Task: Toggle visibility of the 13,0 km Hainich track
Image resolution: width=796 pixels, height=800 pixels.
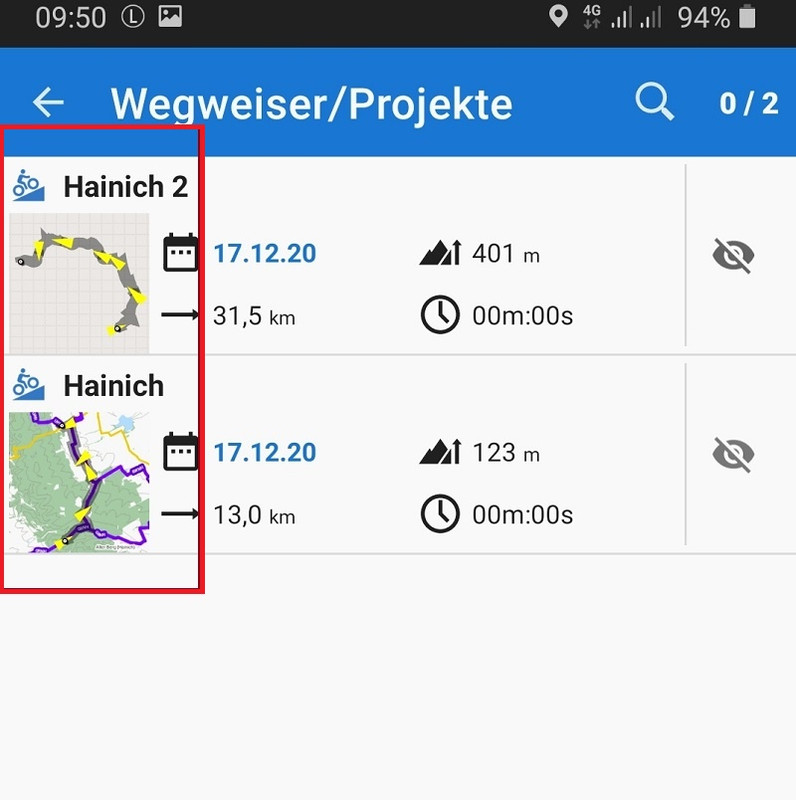Action: [x=733, y=456]
